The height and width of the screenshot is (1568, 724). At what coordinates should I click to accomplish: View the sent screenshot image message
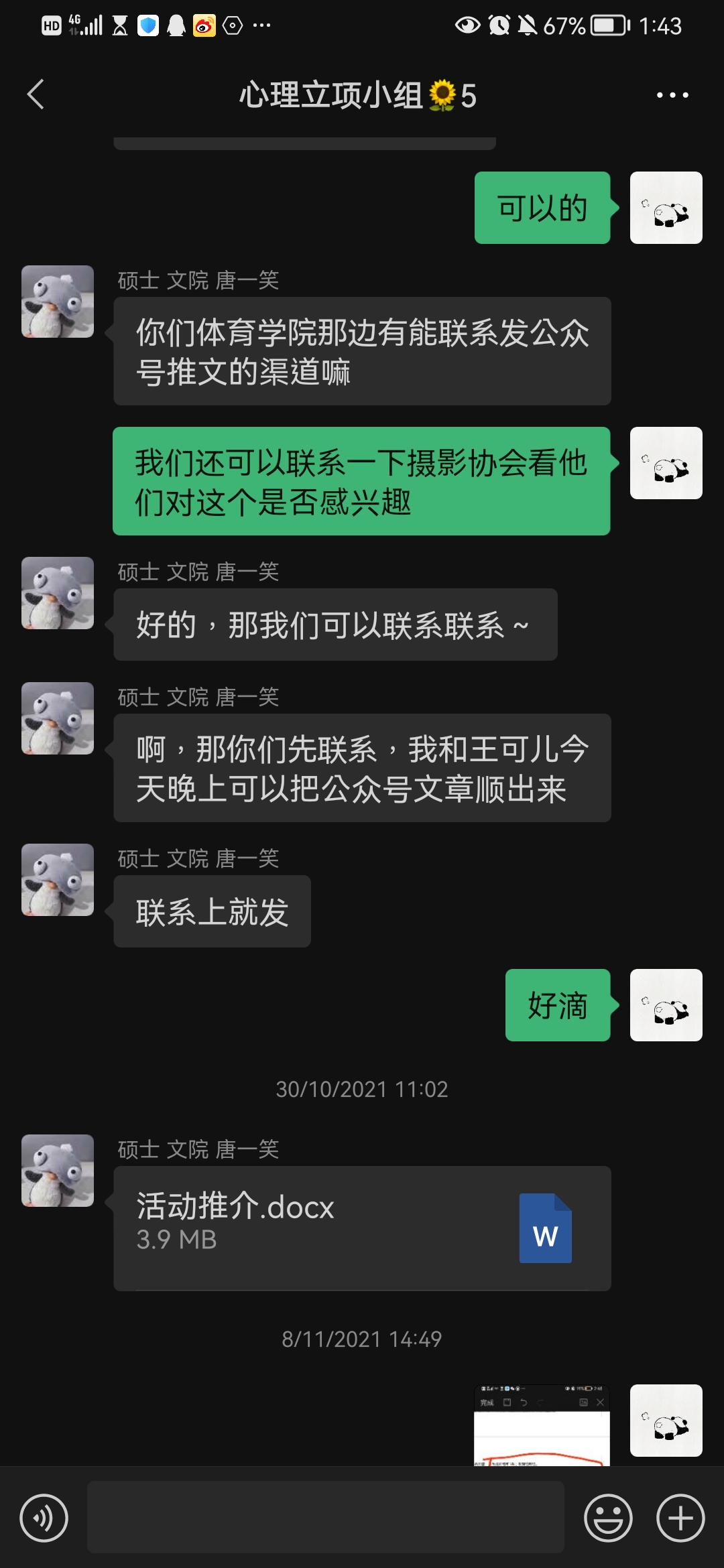point(542,1425)
